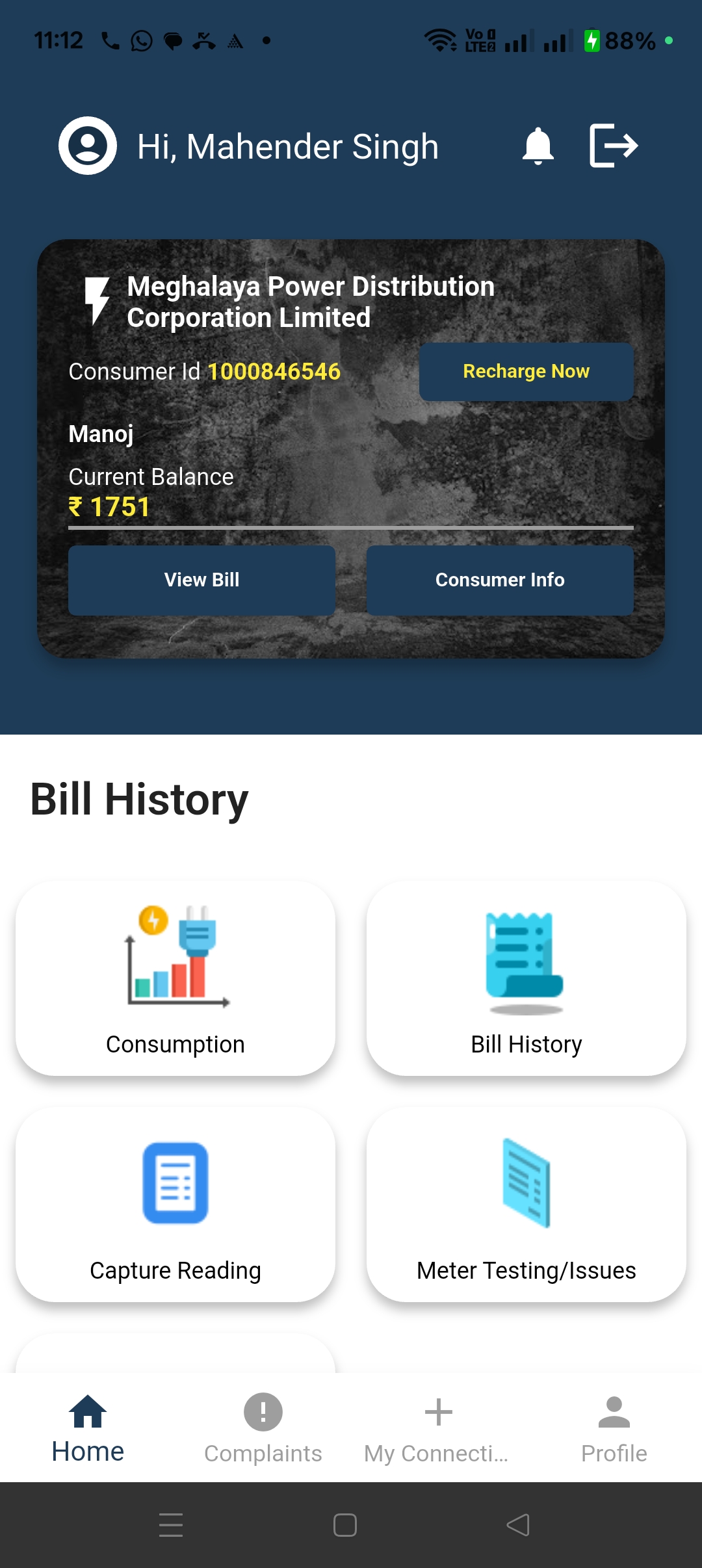Image resolution: width=702 pixels, height=1568 pixels.
Task: Open Consumer Info
Action: click(x=500, y=580)
